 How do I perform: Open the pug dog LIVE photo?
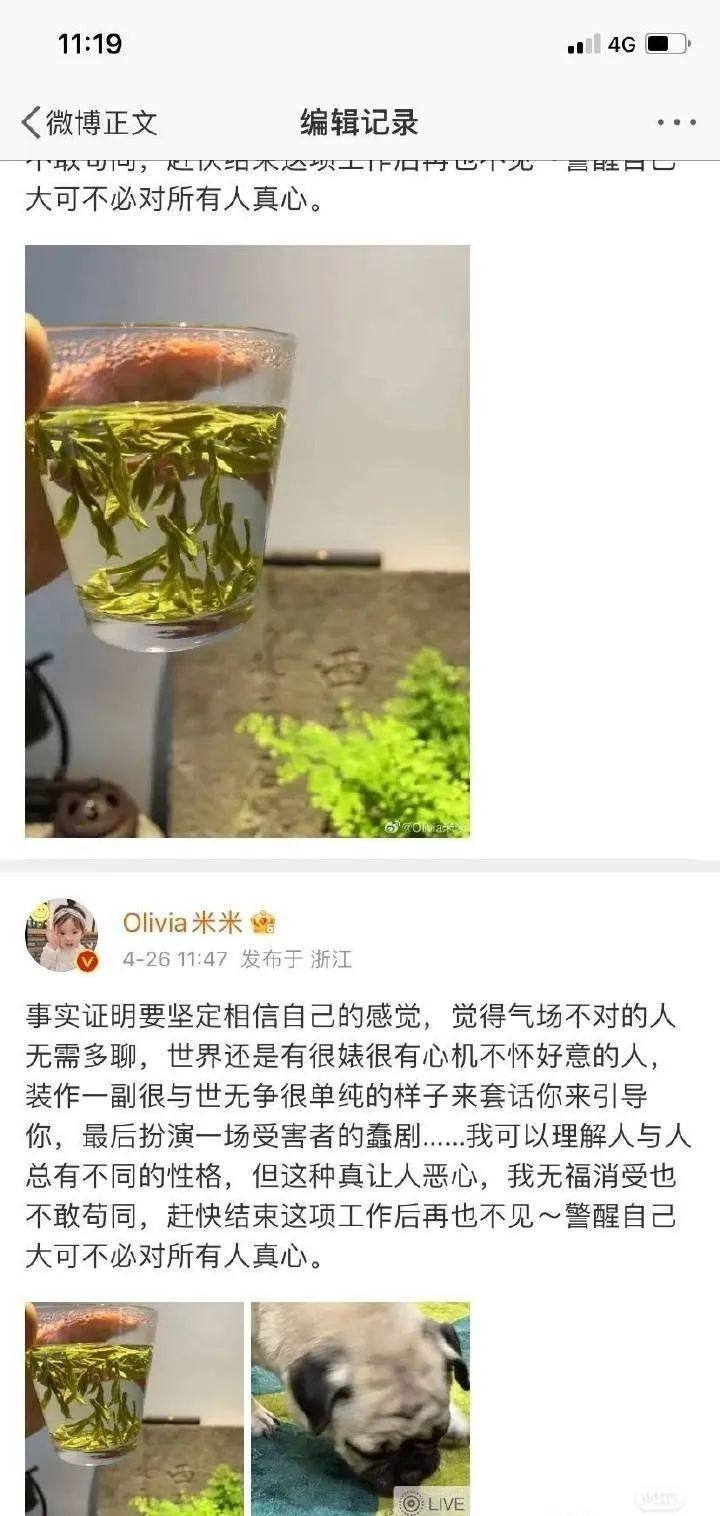coord(360,1408)
